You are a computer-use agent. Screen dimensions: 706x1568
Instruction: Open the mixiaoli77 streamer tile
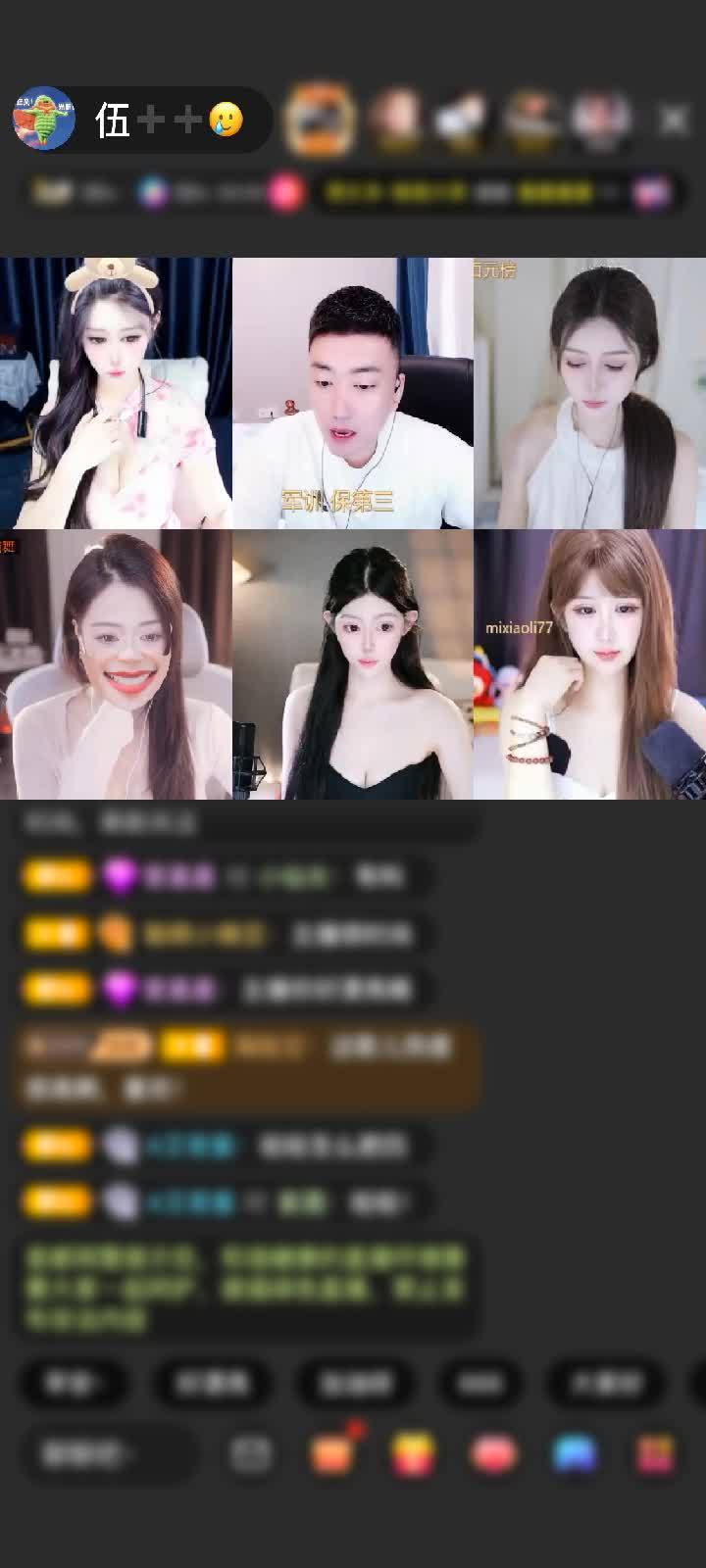[589, 665]
